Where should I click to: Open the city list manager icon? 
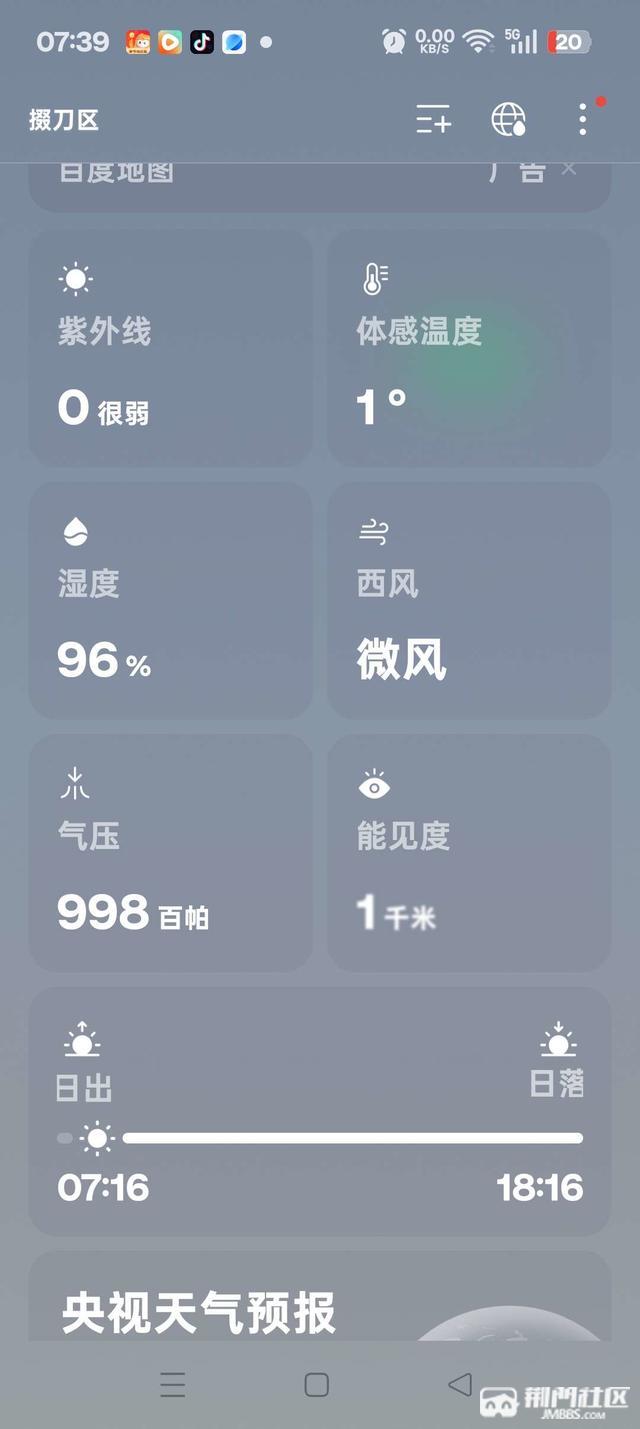[433, 120]
